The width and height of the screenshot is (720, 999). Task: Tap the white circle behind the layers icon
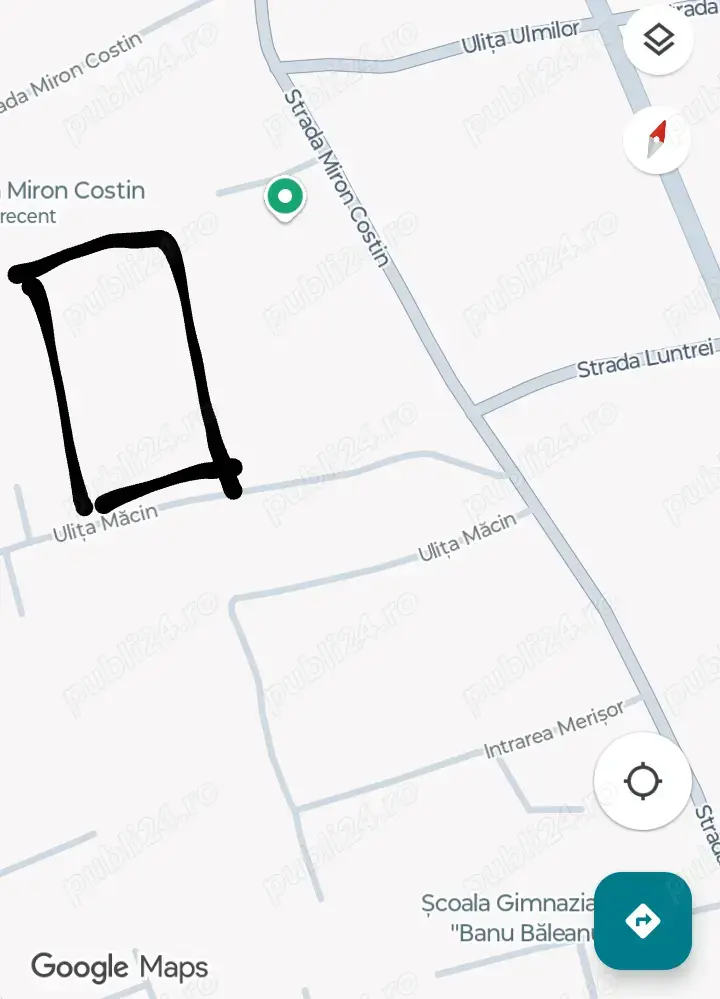[x=657, y=38]
